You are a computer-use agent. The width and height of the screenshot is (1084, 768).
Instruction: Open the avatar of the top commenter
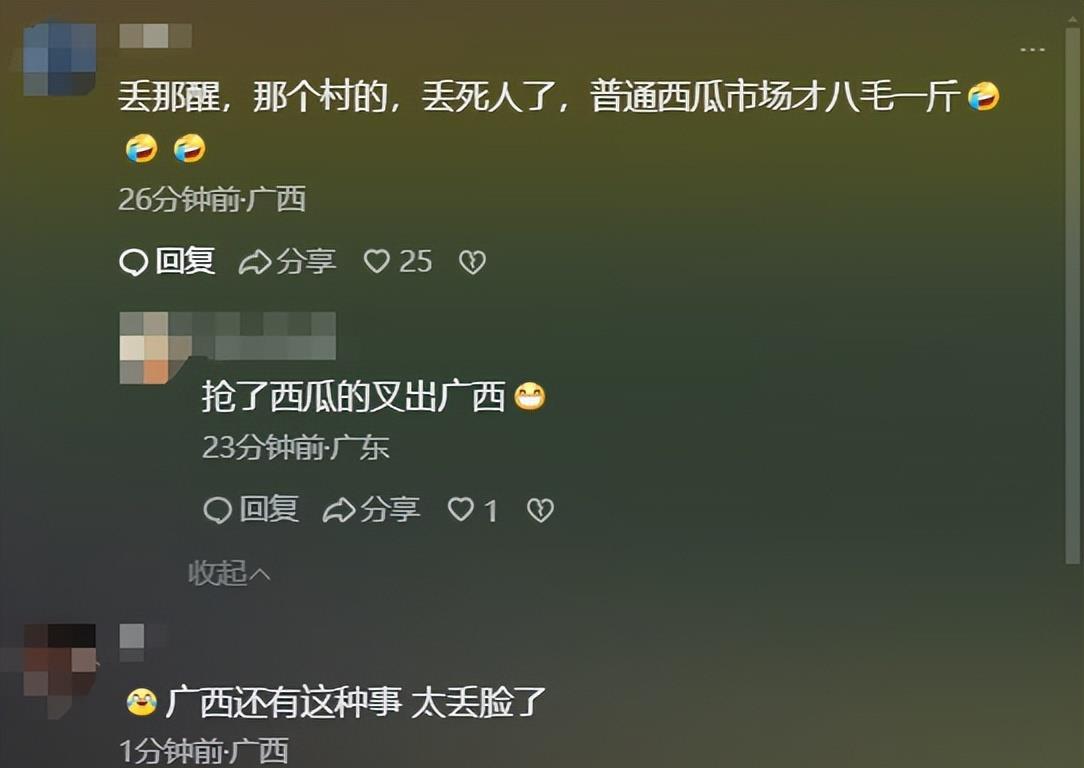coord(59,59)
